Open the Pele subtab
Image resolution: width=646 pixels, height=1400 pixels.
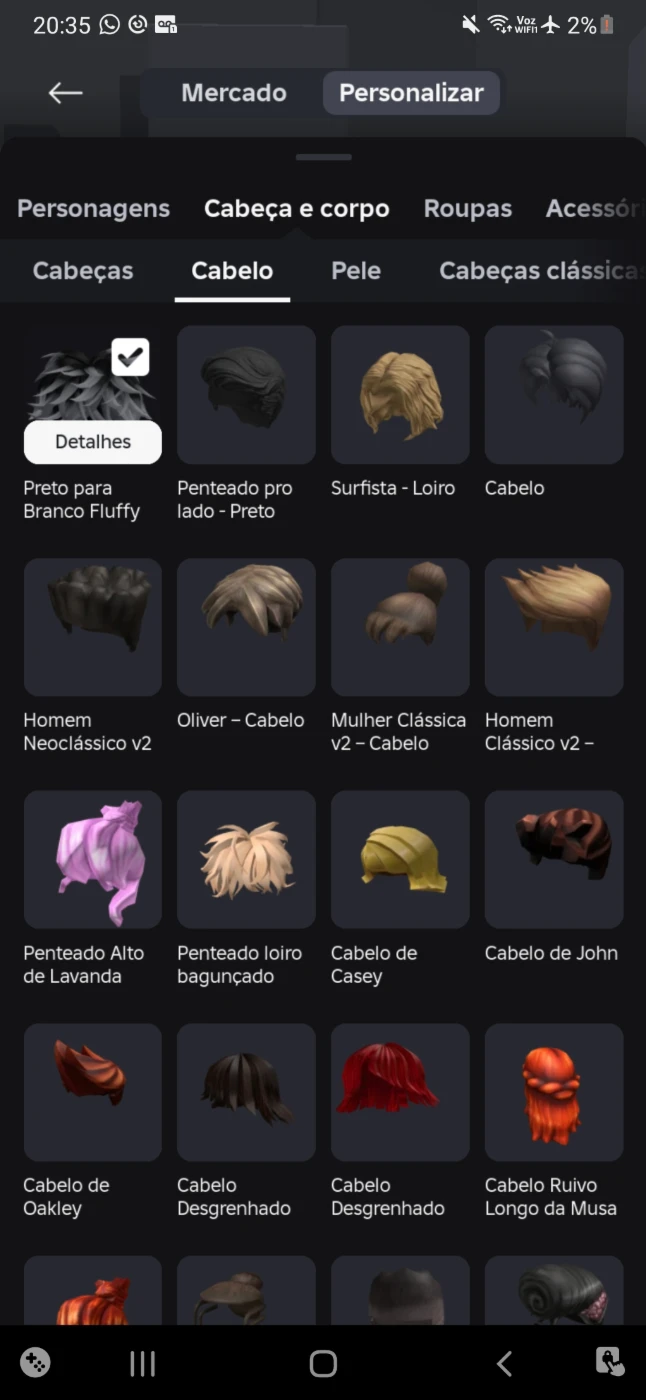[356, 271]
